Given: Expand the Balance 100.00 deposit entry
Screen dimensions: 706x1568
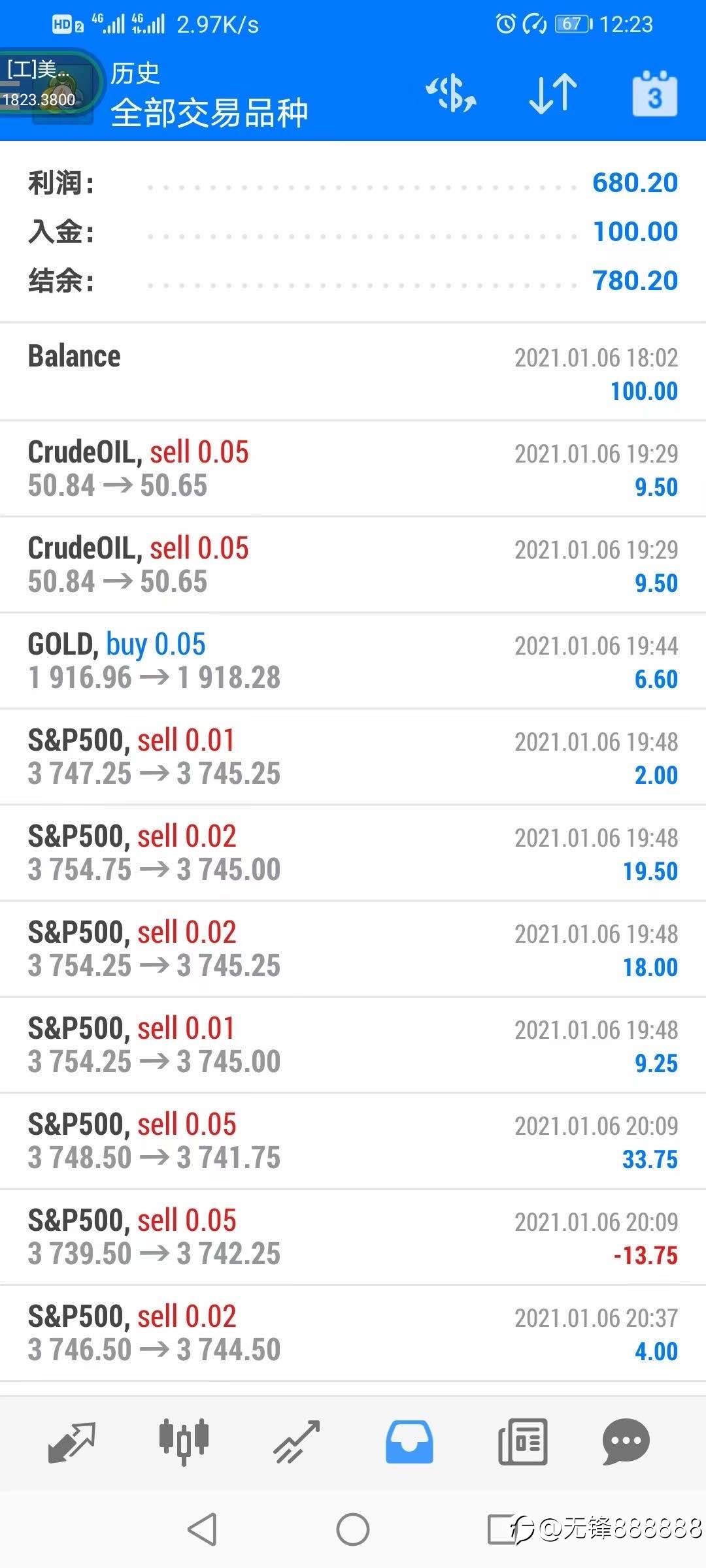Looking at the screenshot, I should (353, 372).
